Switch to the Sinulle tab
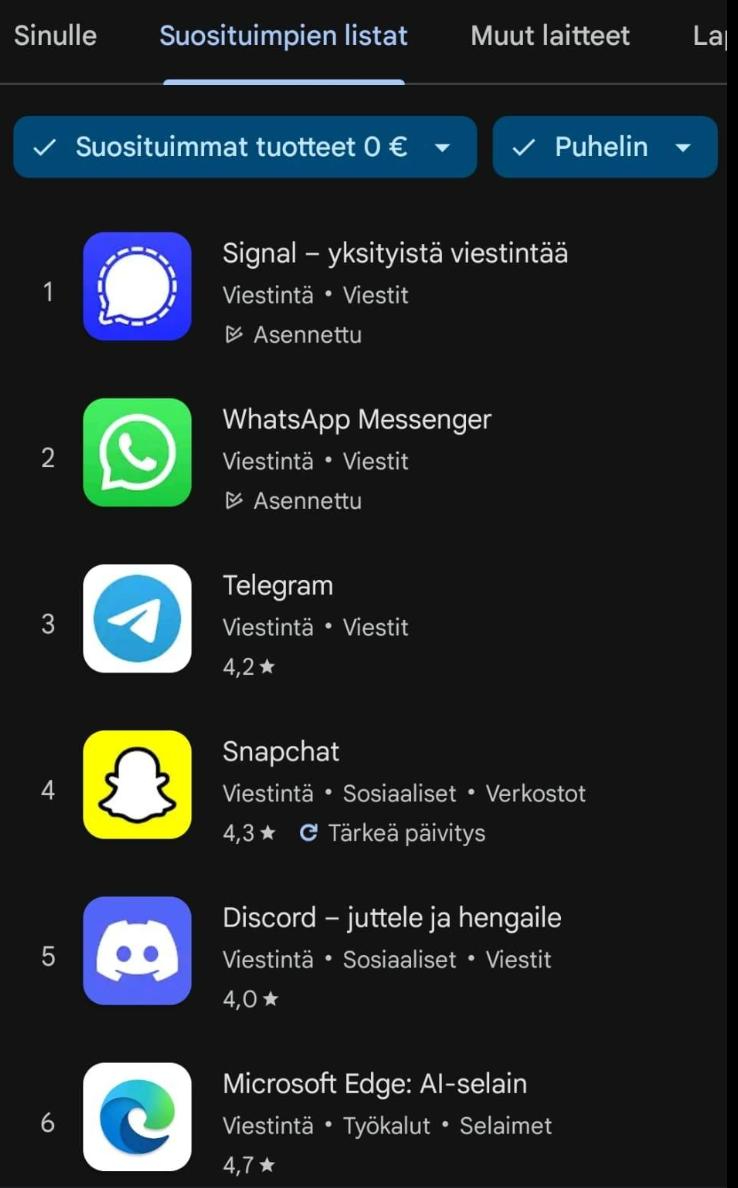This screenshot has width=738, height=1188. pyautogui.click(x=55, y=36)
